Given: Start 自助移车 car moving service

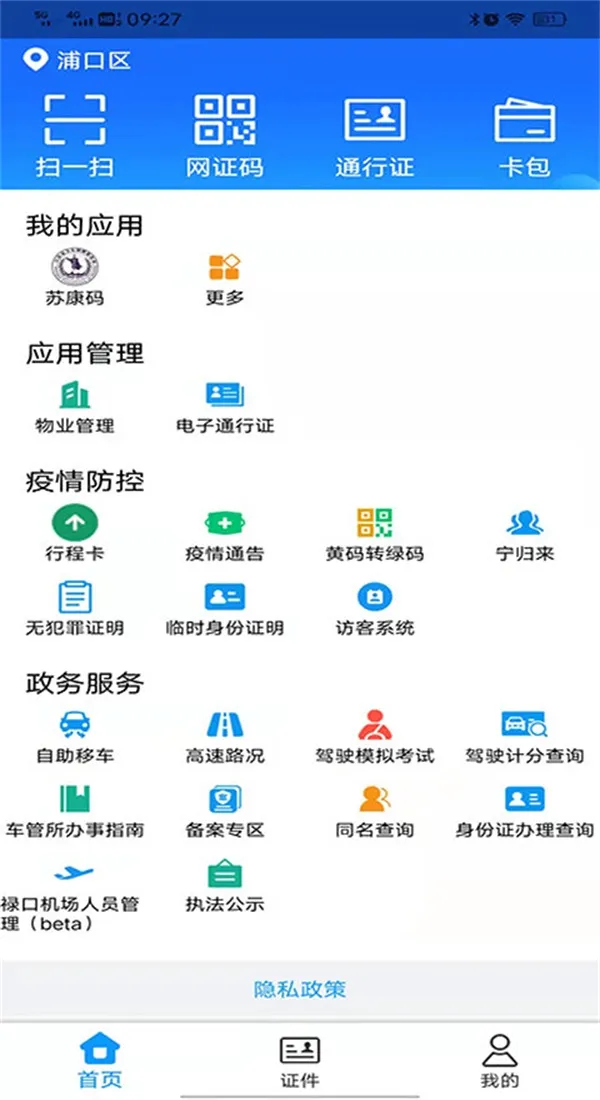Looking at the screenshot, I should coord(75,735).
